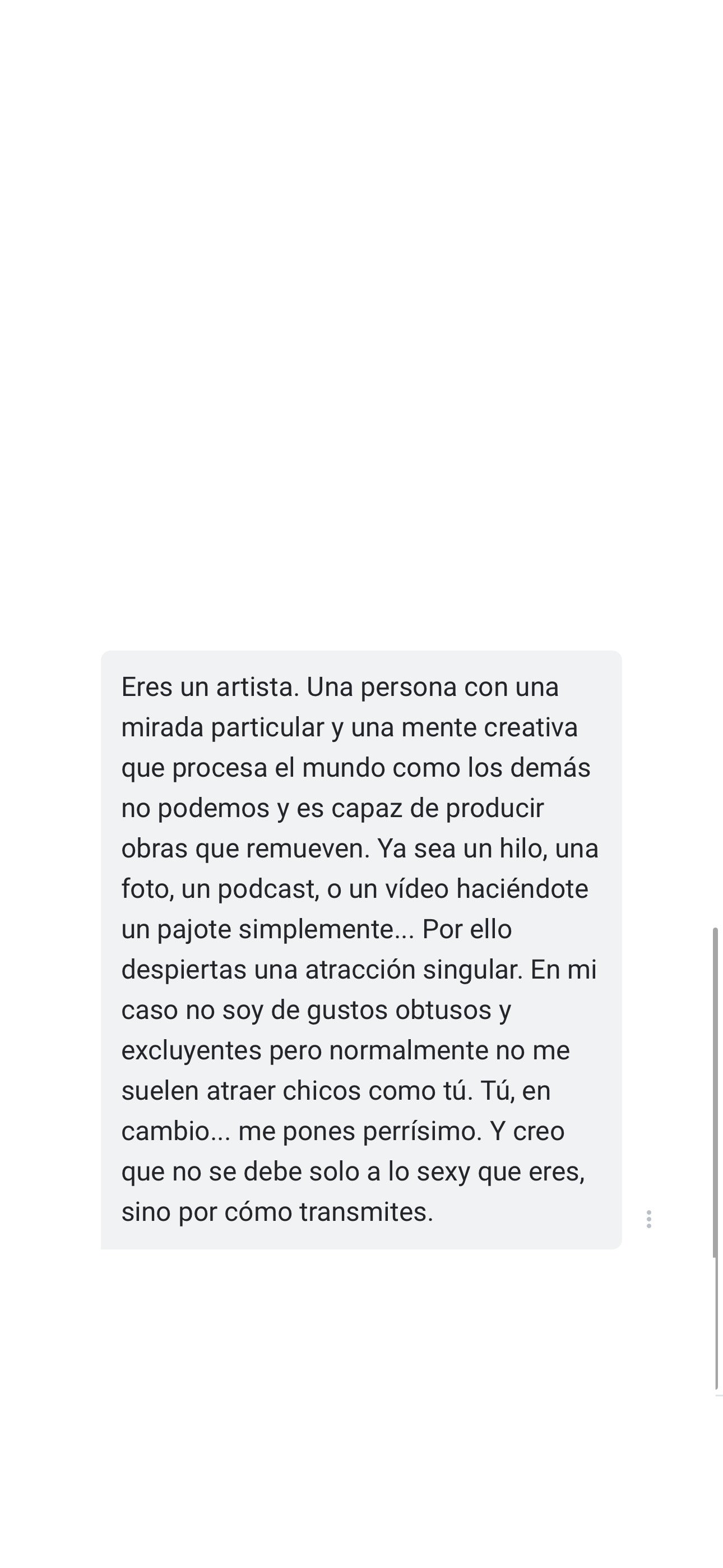
Task: Open the three-dot options beside the message
Action: tap(649, 1219)
